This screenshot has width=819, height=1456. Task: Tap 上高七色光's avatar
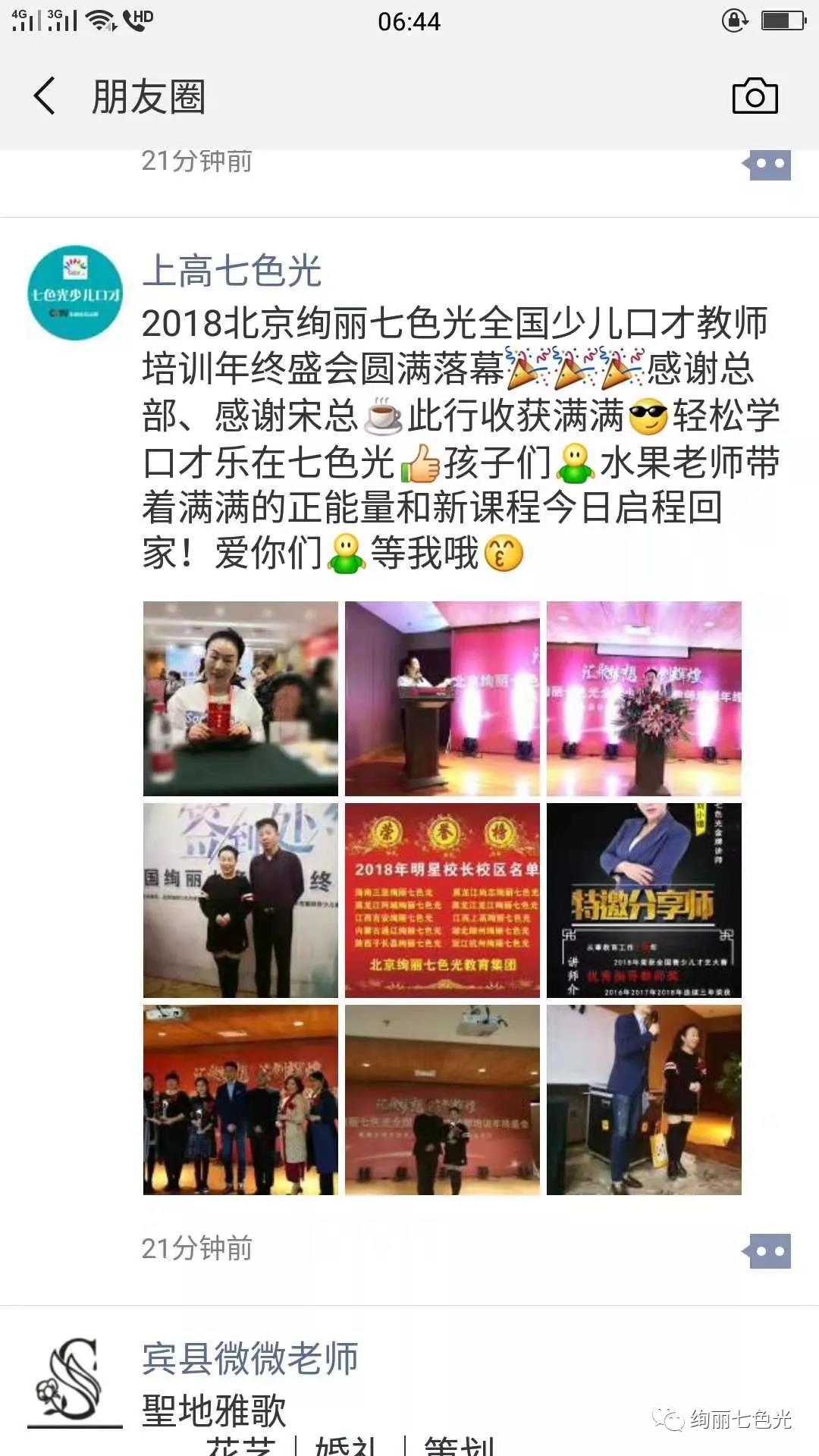click(75, 293)
